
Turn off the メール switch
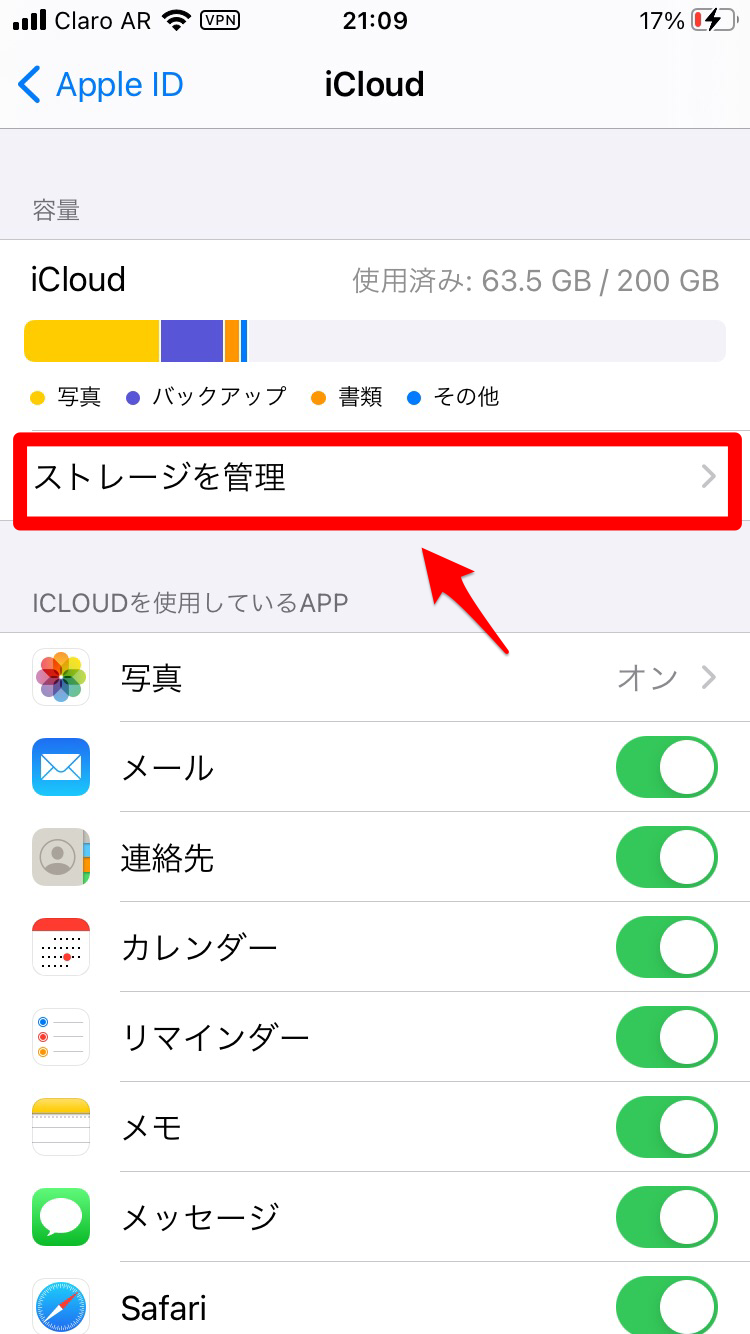tap(666, 768)
